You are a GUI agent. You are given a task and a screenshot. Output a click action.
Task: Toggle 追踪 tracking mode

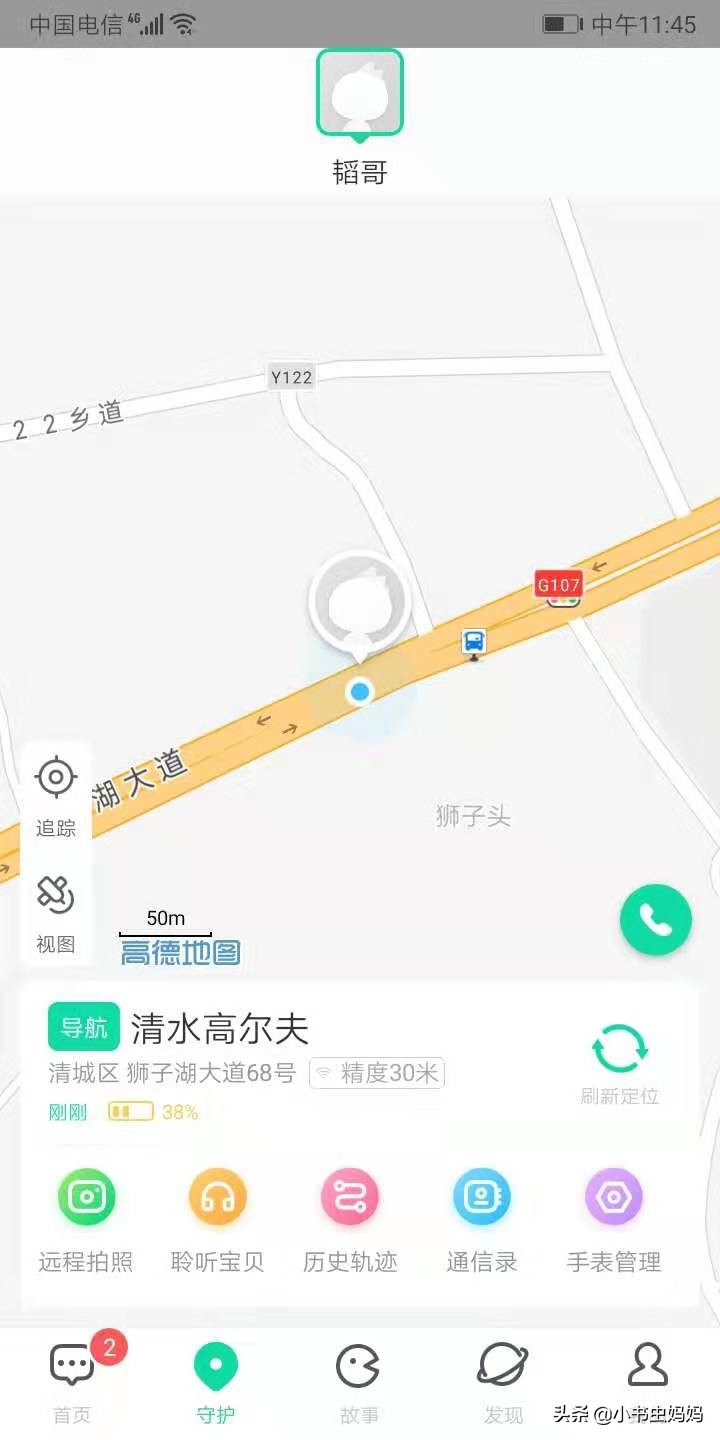click(56, 792)
